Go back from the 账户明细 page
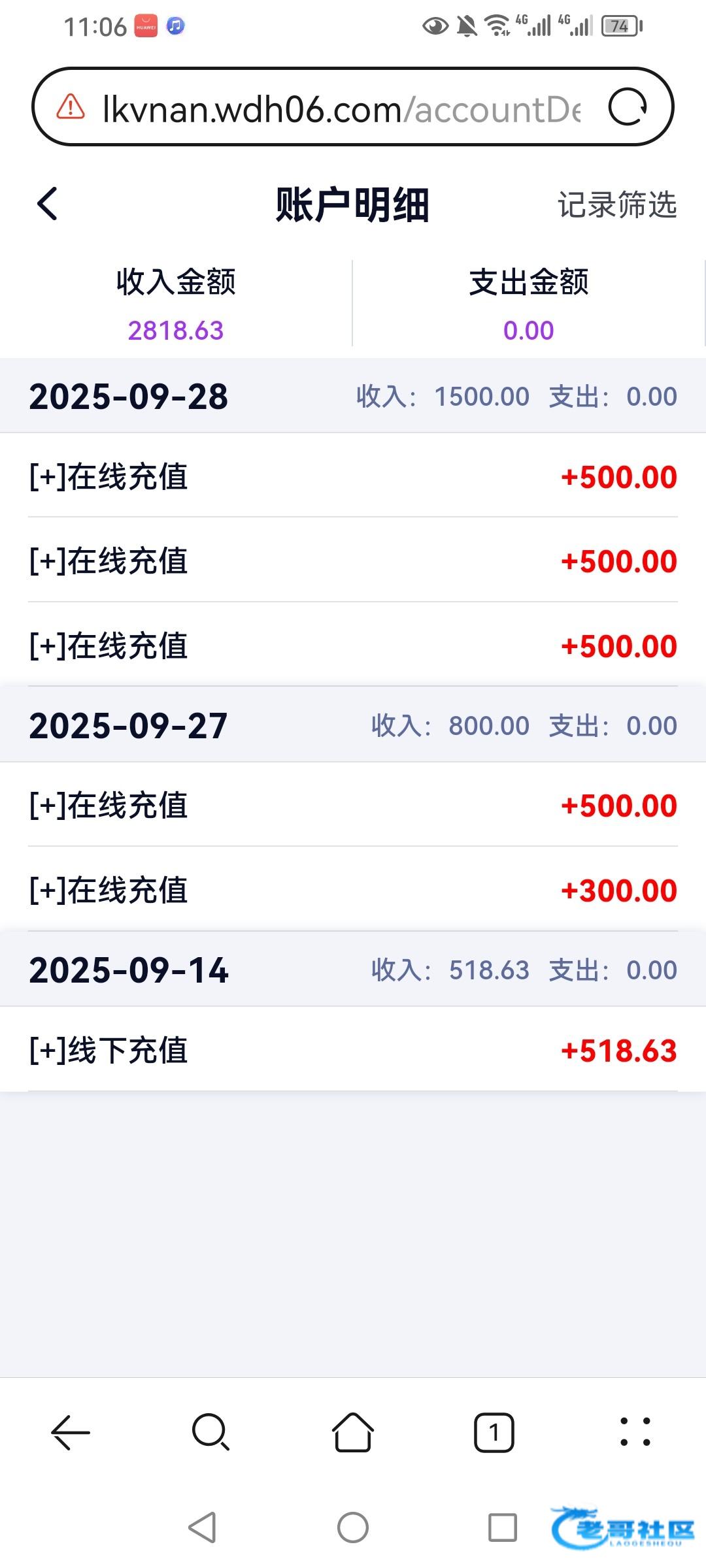The image size is (706, 1568). coord(48,204)
